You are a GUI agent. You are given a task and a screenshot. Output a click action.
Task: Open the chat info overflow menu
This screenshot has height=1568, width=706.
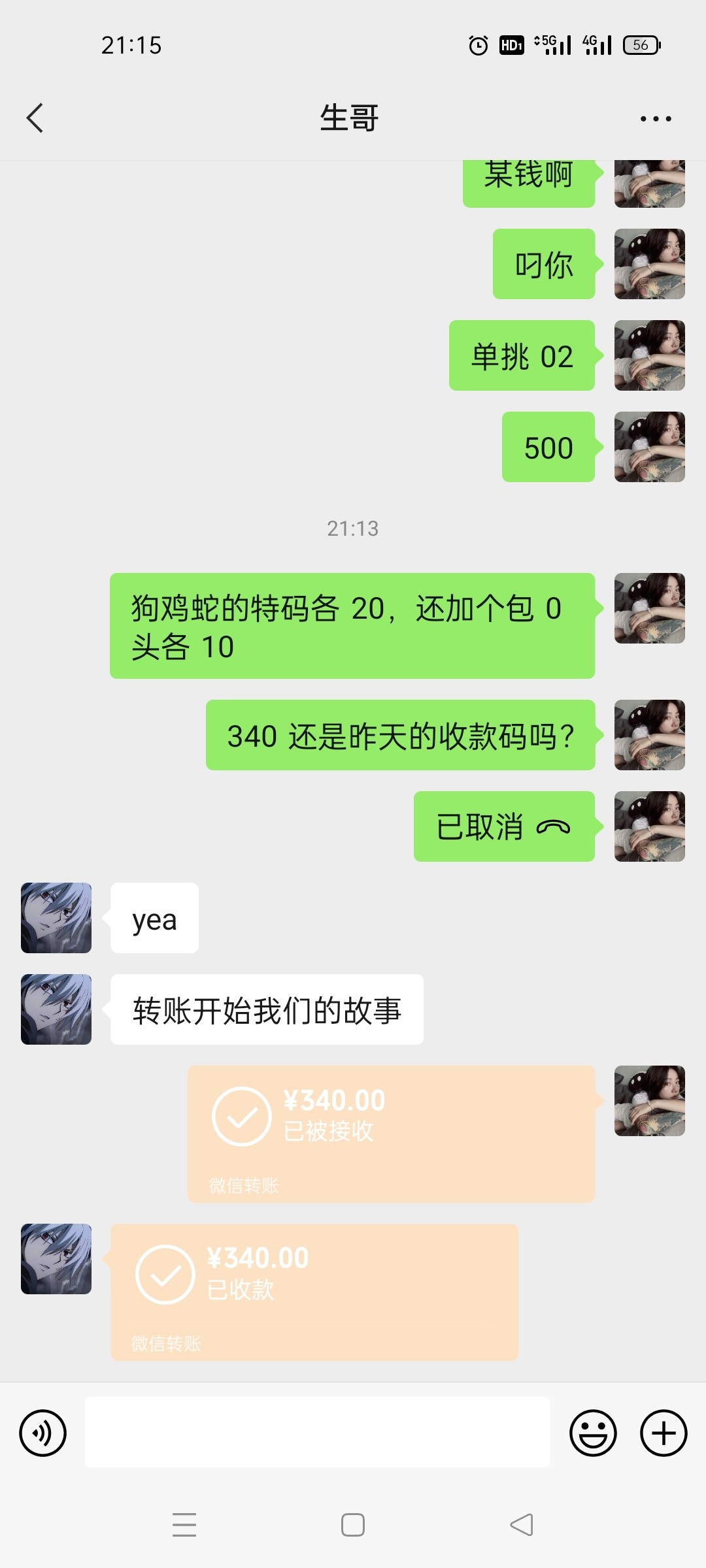656,118
